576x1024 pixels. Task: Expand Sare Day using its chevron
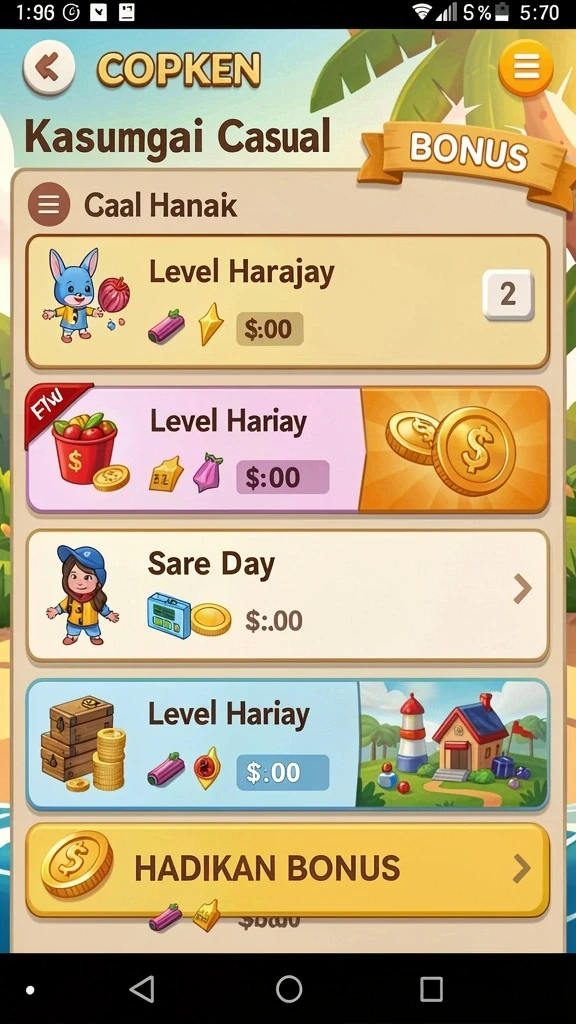522,588
